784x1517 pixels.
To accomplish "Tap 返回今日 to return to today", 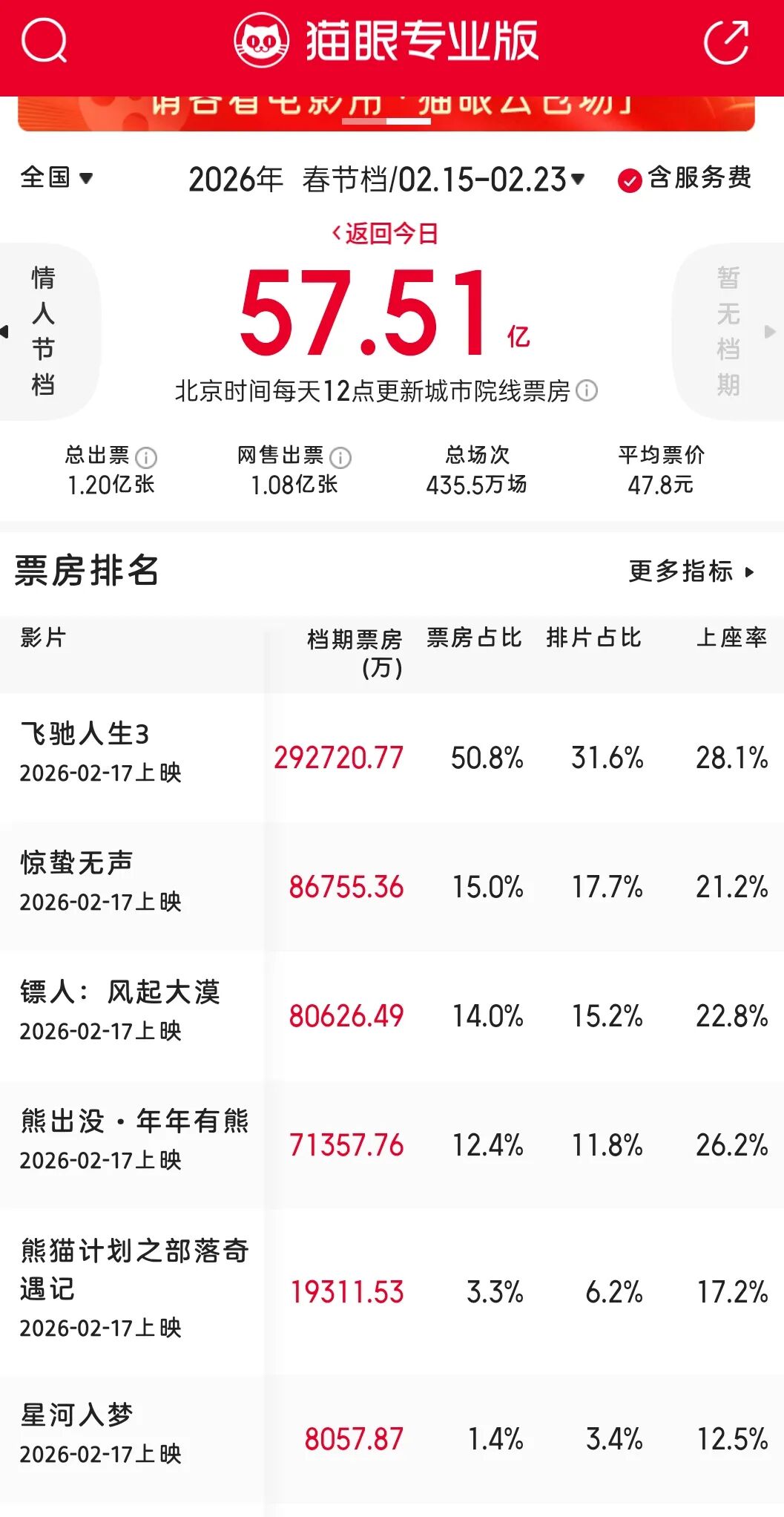I will tap(385, 234).
